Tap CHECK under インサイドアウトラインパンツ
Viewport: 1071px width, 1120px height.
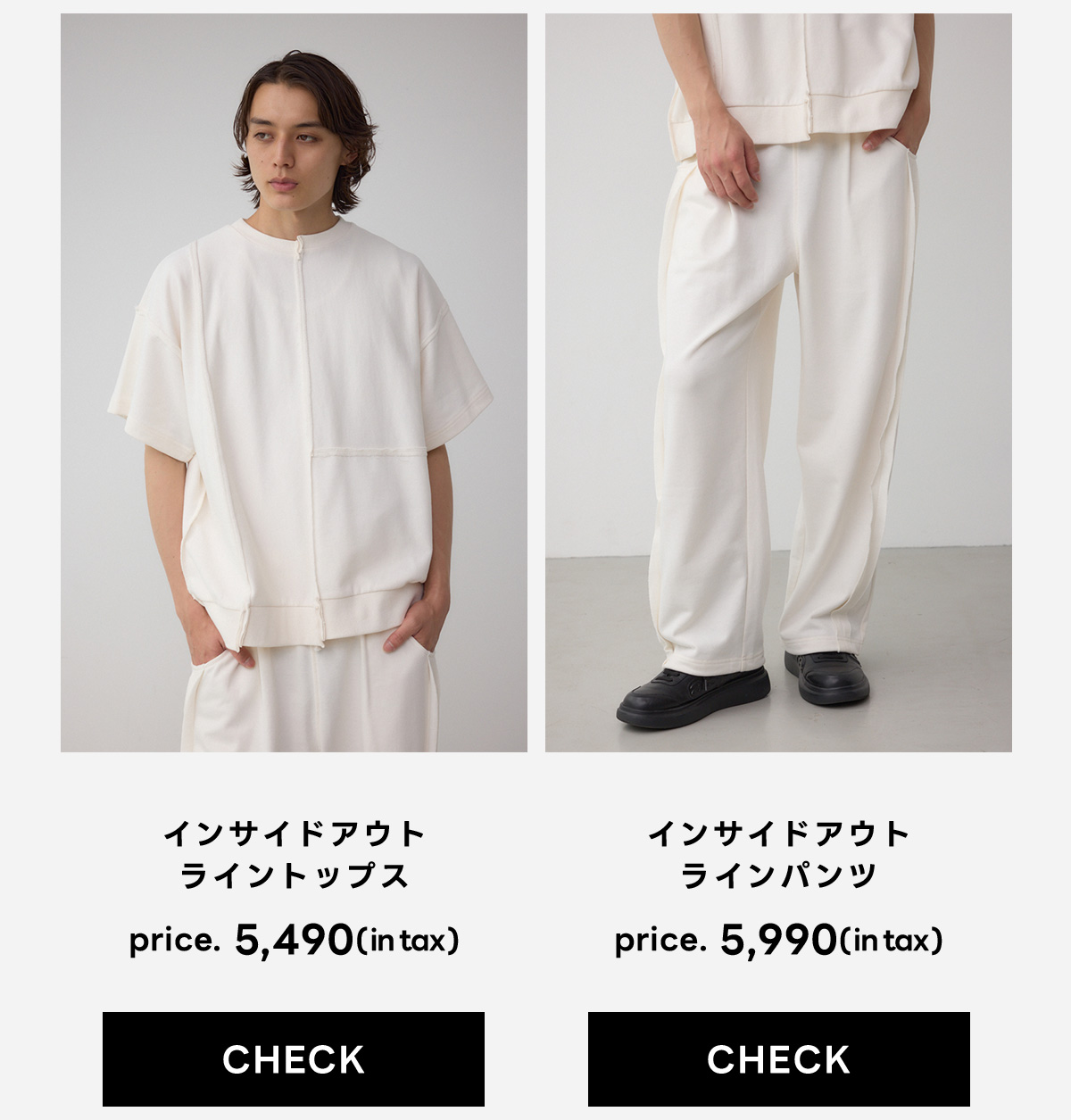[x=778, y=1059]
